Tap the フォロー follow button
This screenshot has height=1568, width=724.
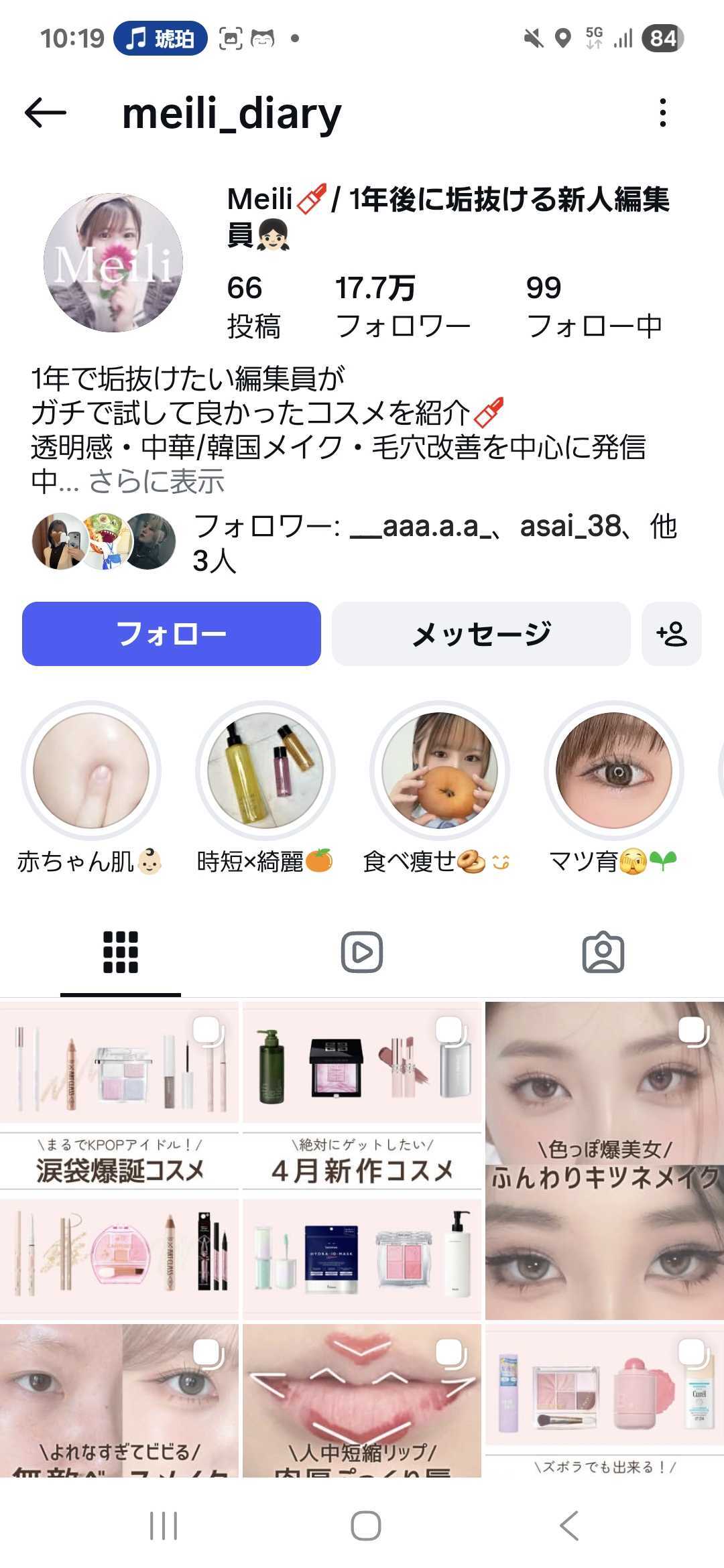click(x=172, y=634)
